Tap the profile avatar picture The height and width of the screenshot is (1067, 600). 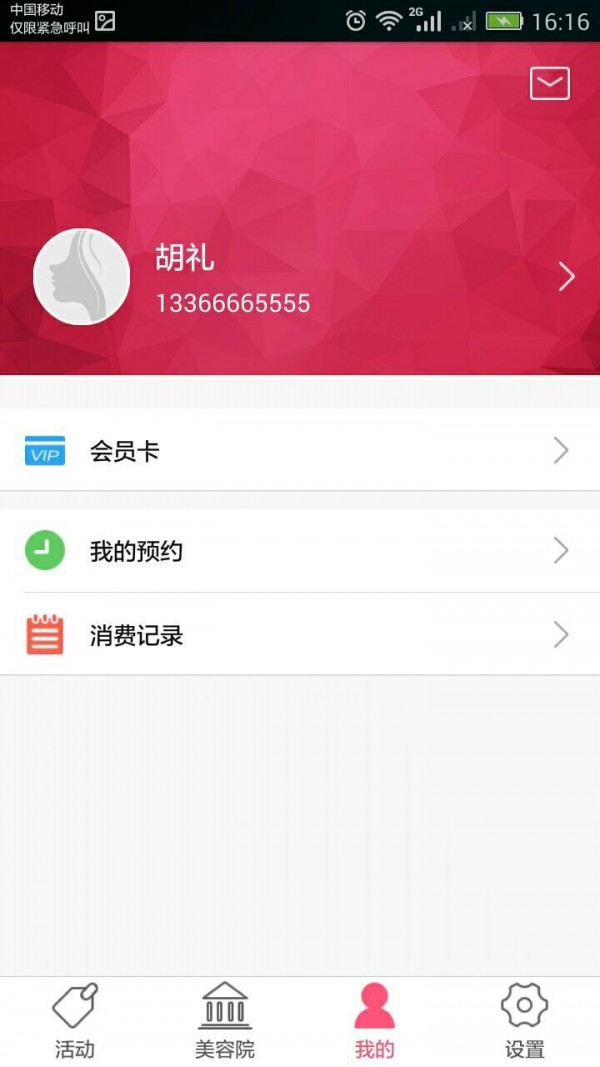point(82,277)
